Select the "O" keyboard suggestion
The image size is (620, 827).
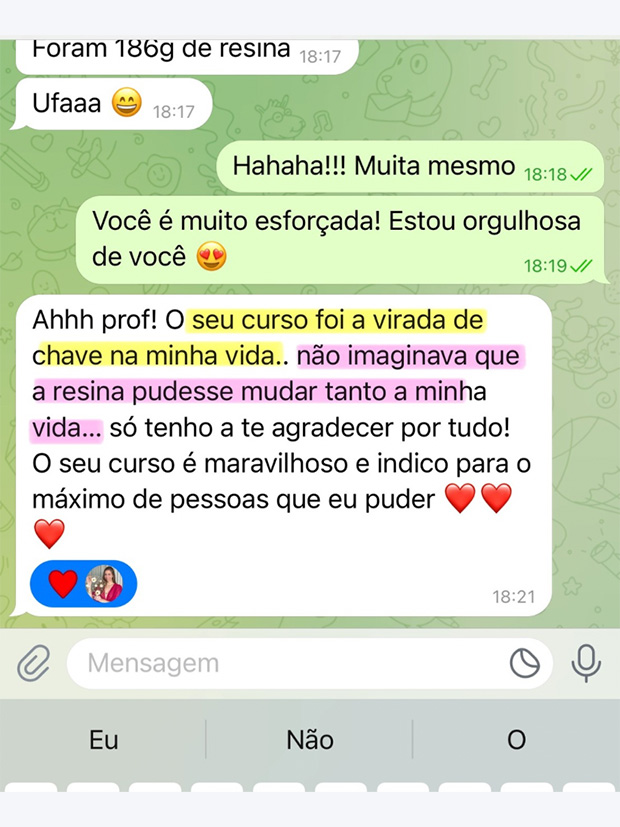click(516, 740)
